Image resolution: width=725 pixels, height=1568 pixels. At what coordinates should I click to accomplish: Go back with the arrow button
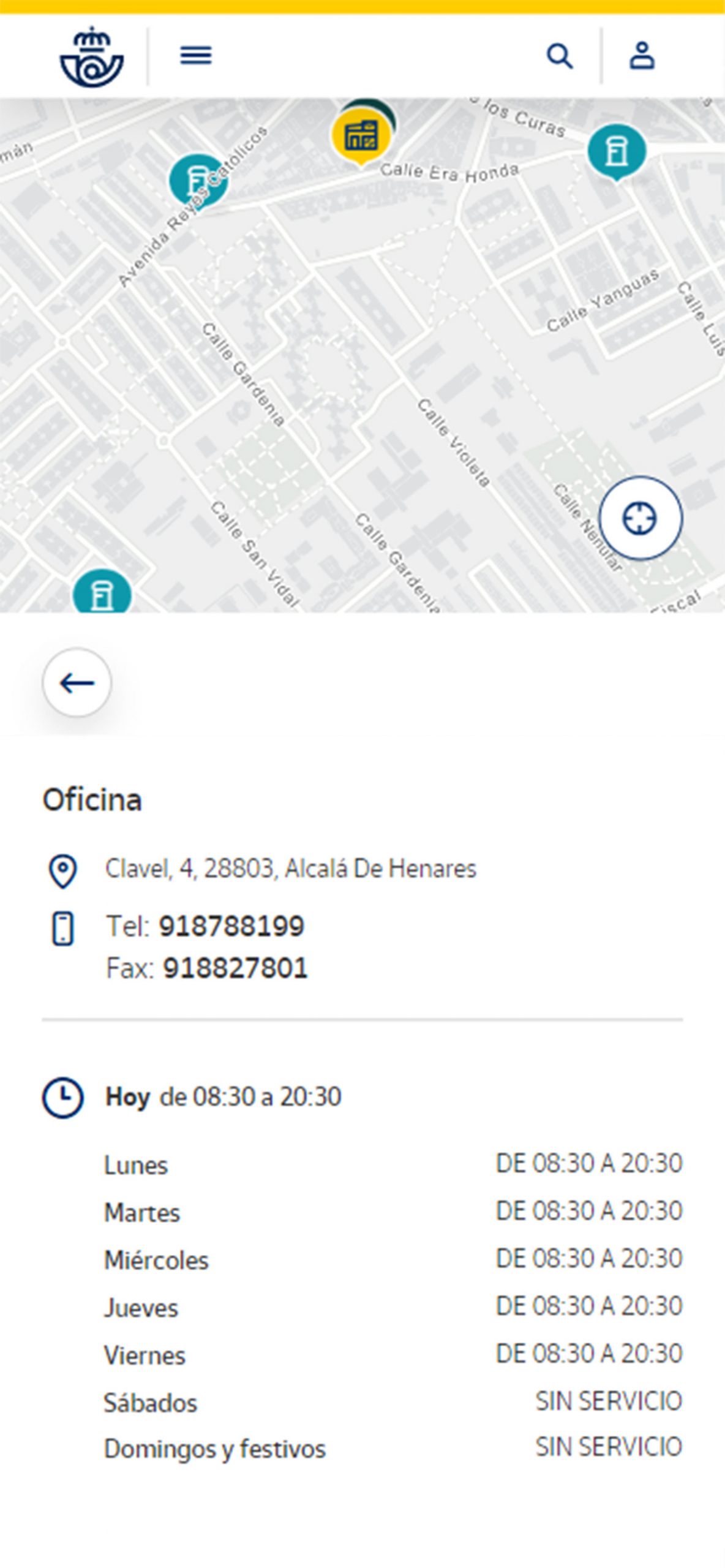(77, 682)
